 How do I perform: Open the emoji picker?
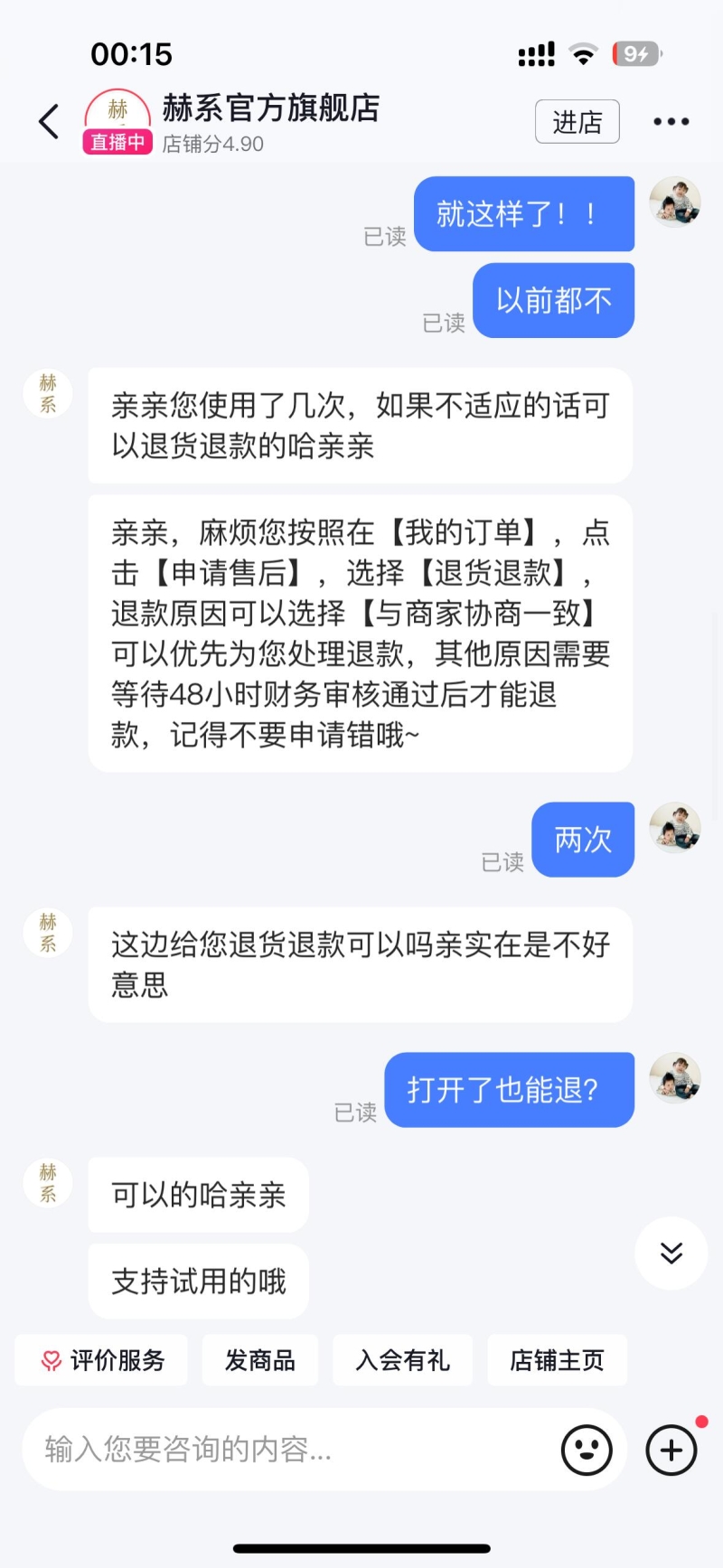click(587, 1451)
